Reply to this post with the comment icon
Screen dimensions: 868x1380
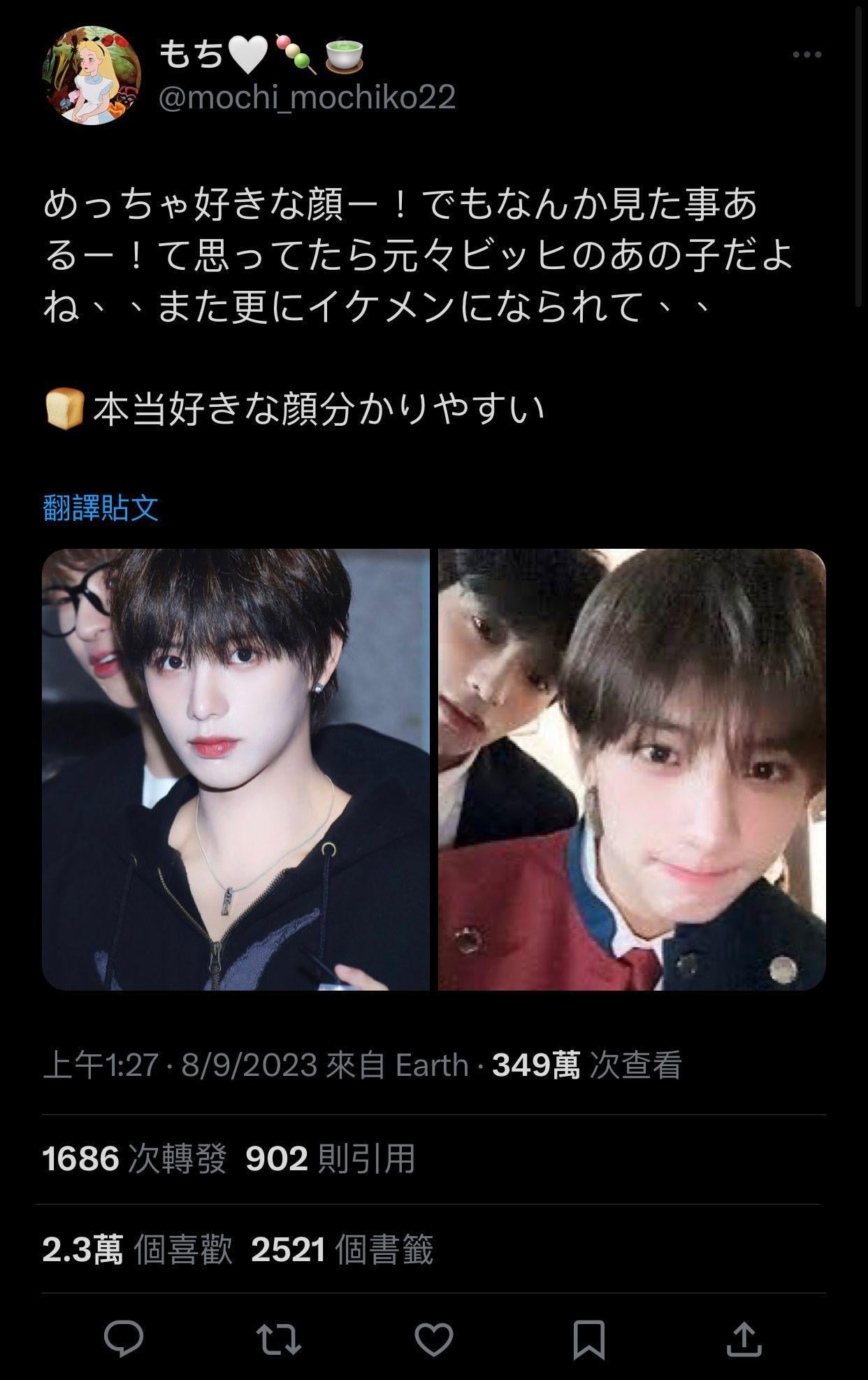[x=124, y=1338]
